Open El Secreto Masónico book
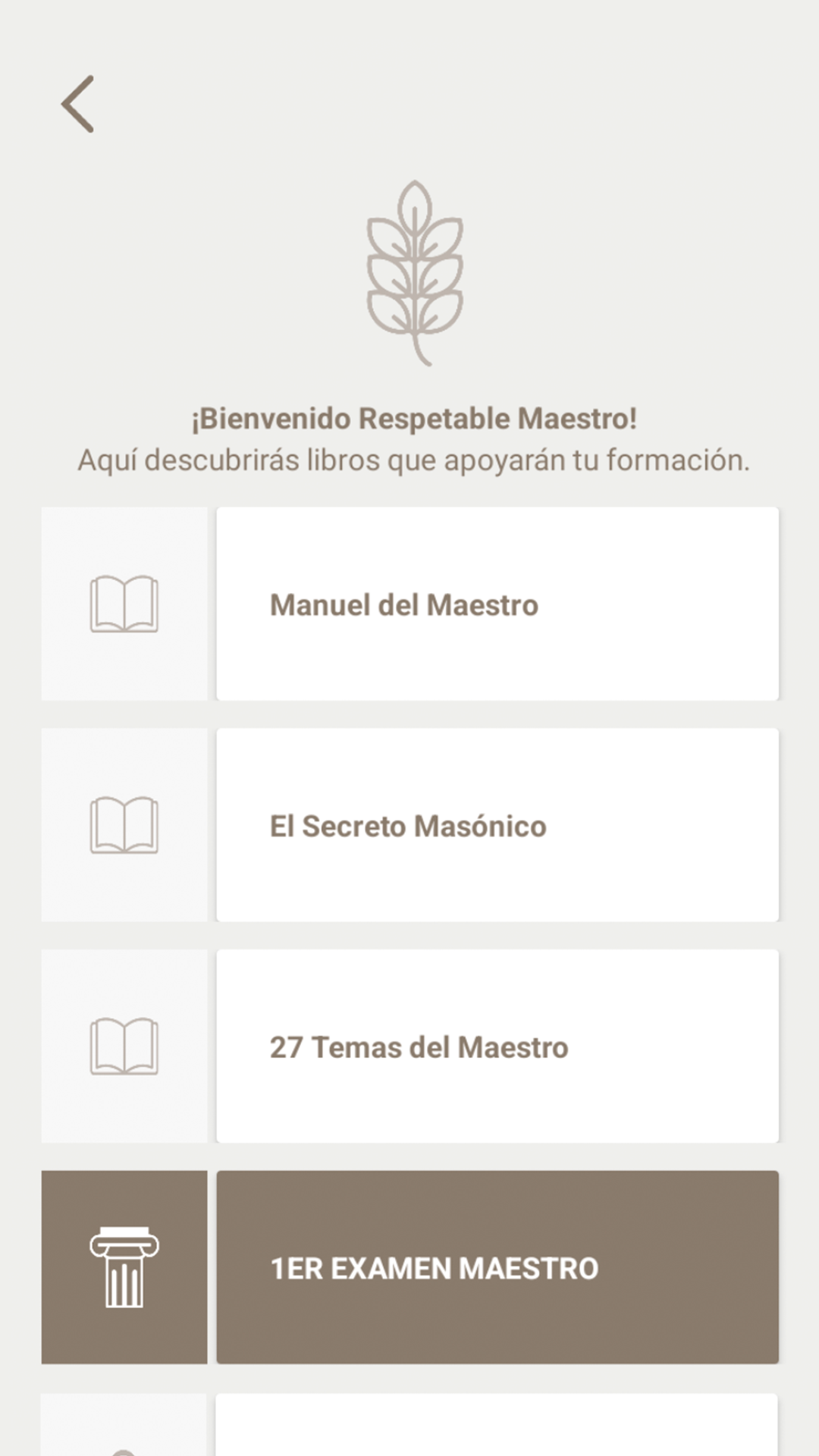The height and width of the screenshot is (1456, 819). 497,825
